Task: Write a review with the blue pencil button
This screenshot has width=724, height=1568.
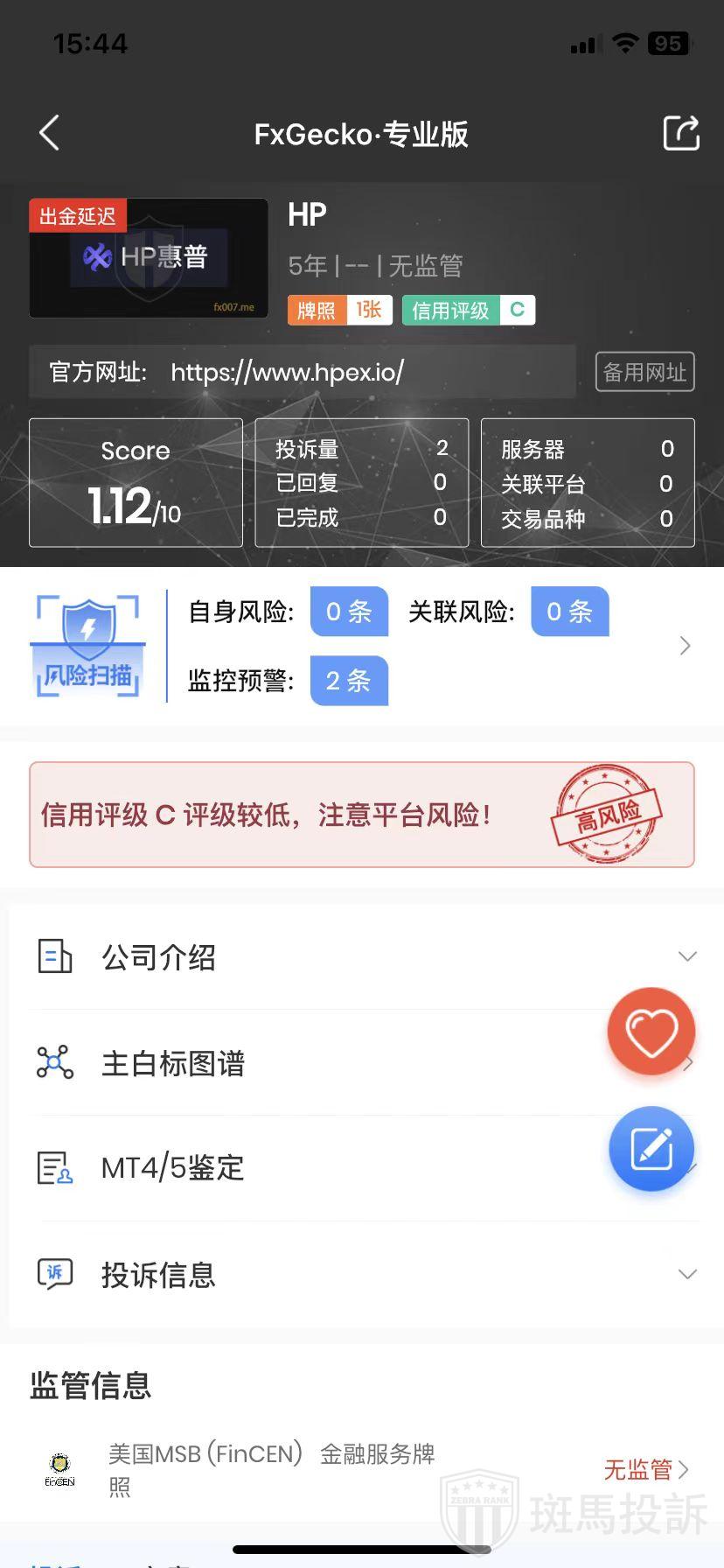Action: (x=651, y=1149)
